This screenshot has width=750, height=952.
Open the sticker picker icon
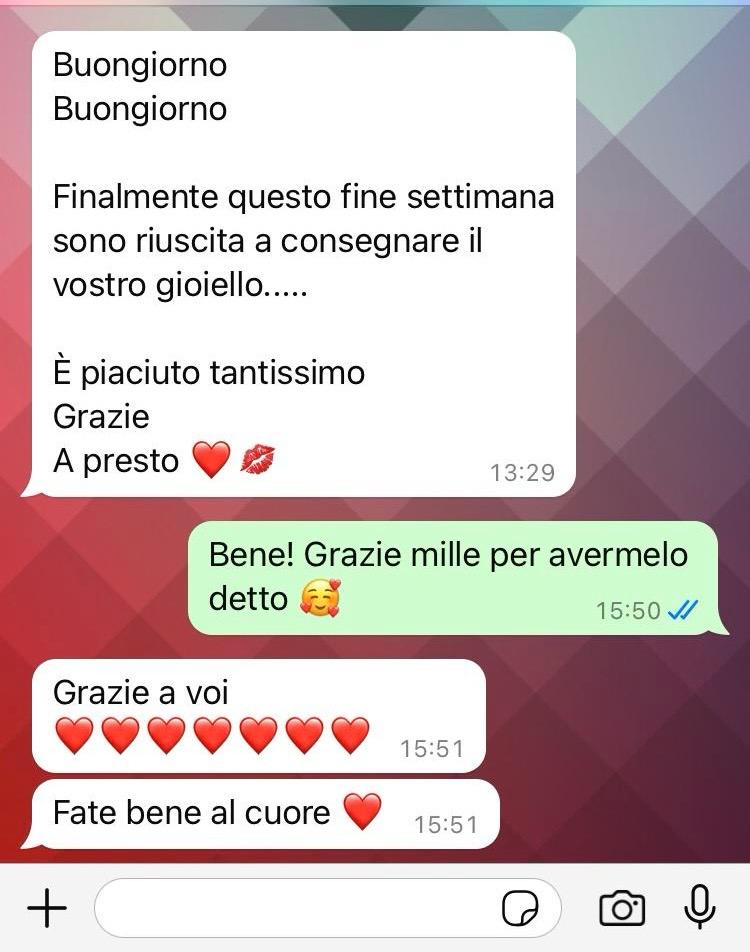coord(520,908)
